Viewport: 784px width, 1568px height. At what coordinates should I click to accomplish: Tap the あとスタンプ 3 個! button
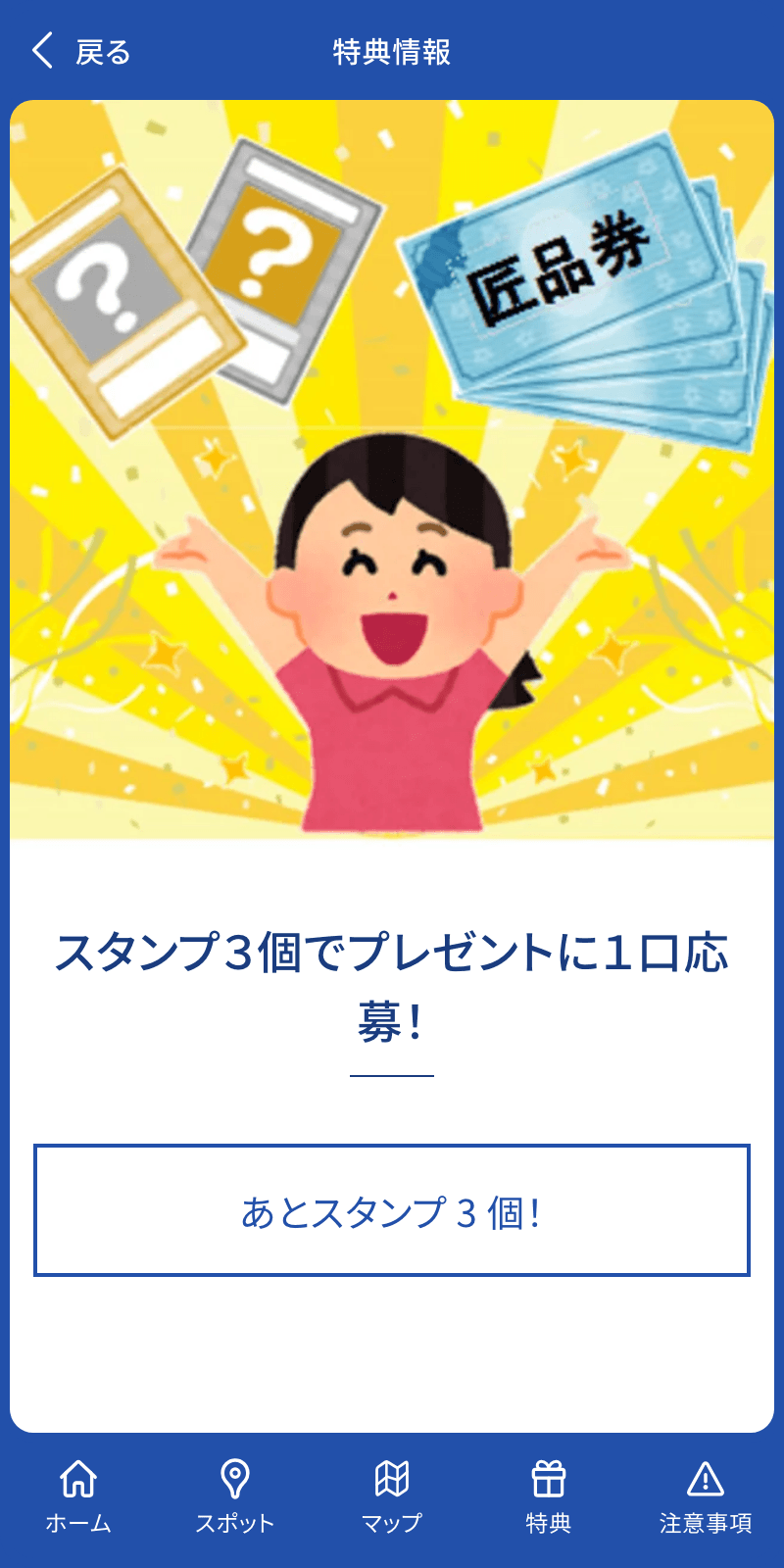point(391,1210)
